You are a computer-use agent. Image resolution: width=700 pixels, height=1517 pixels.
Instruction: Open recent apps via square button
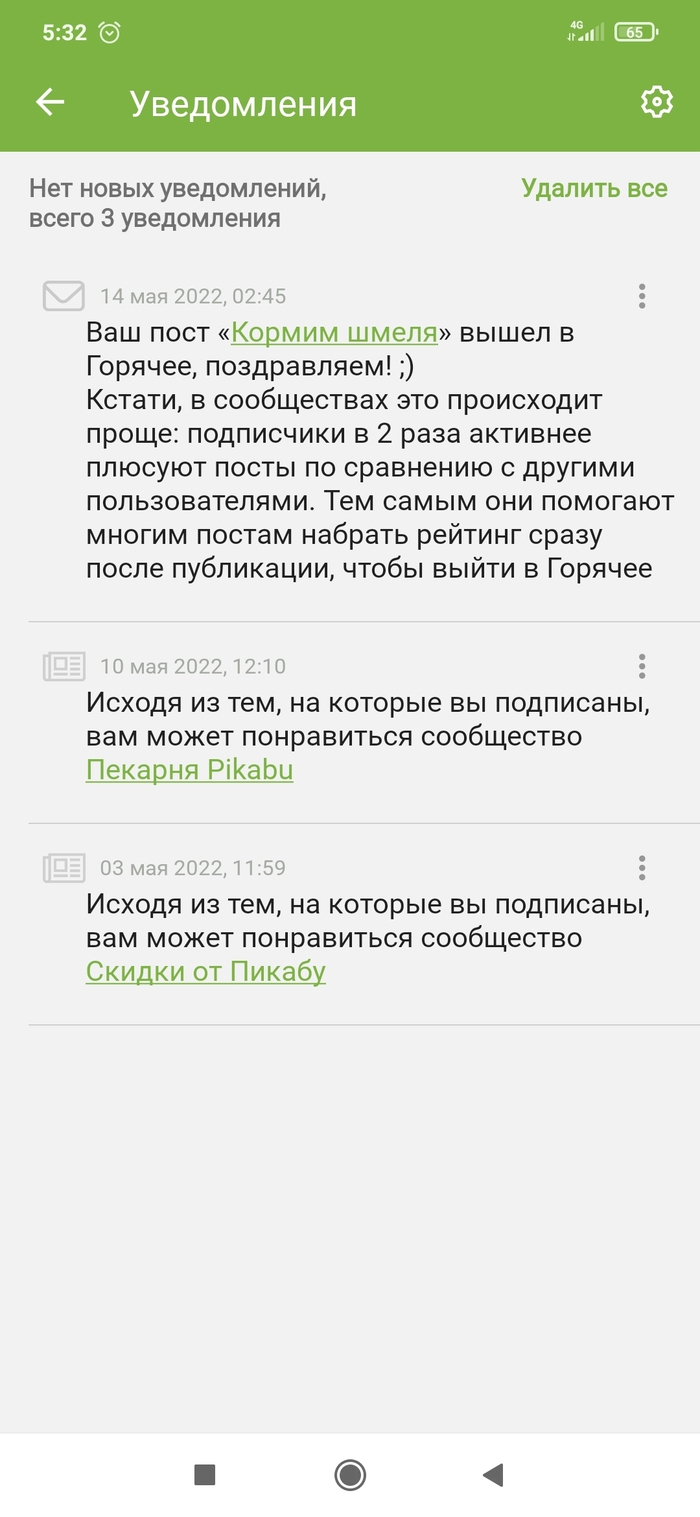[205, 1475]
